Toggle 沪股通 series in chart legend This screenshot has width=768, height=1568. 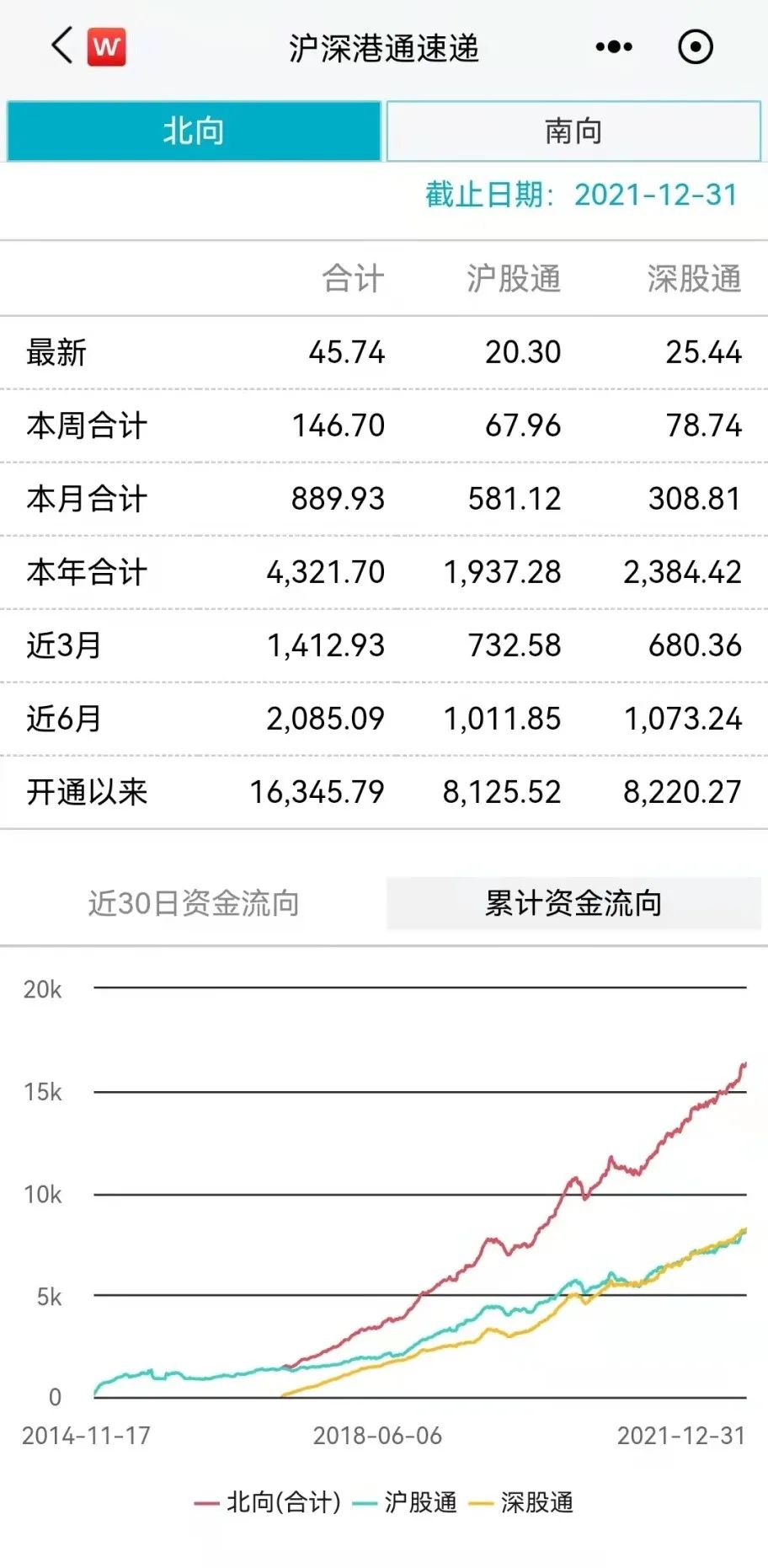click(407, 1502)
